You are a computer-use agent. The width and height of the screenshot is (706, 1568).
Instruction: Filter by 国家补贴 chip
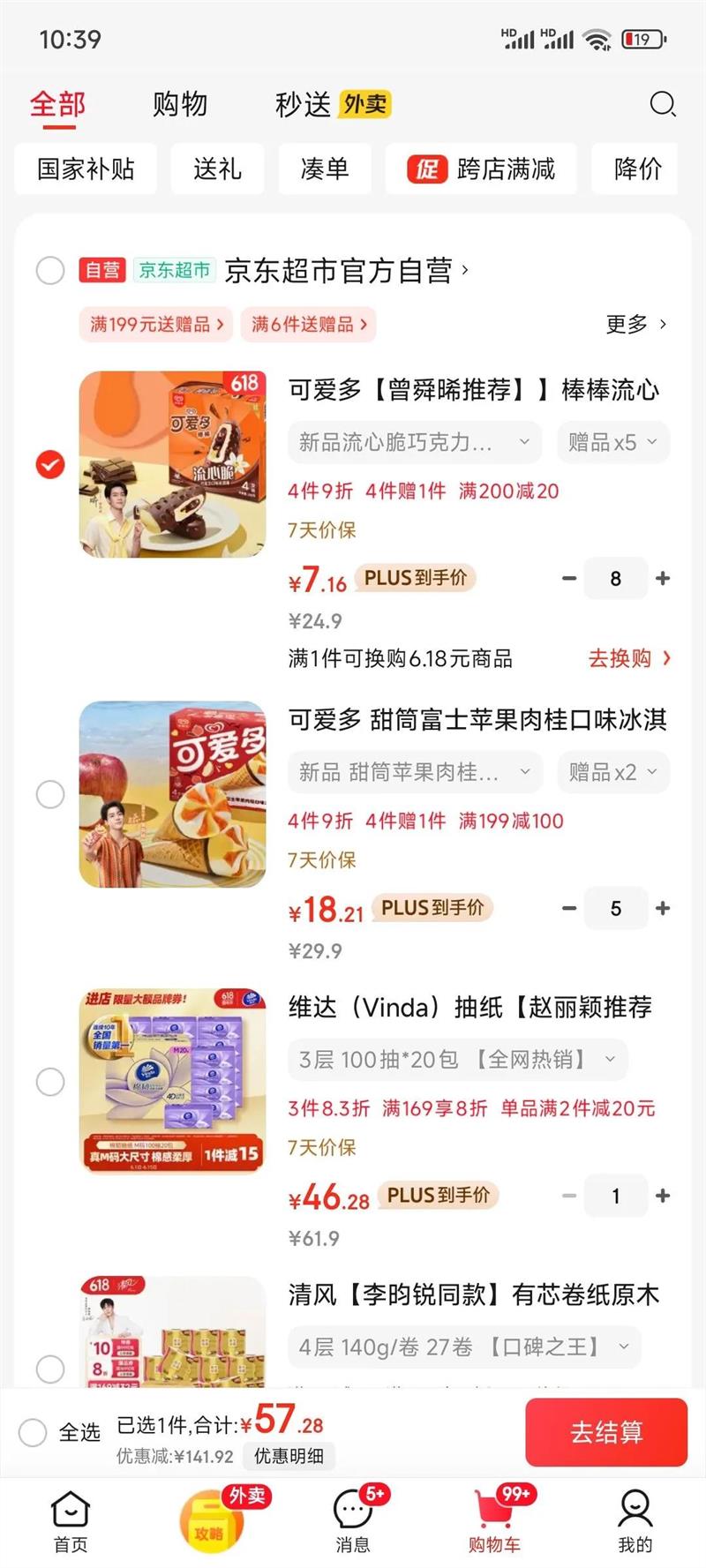(86, 169)
